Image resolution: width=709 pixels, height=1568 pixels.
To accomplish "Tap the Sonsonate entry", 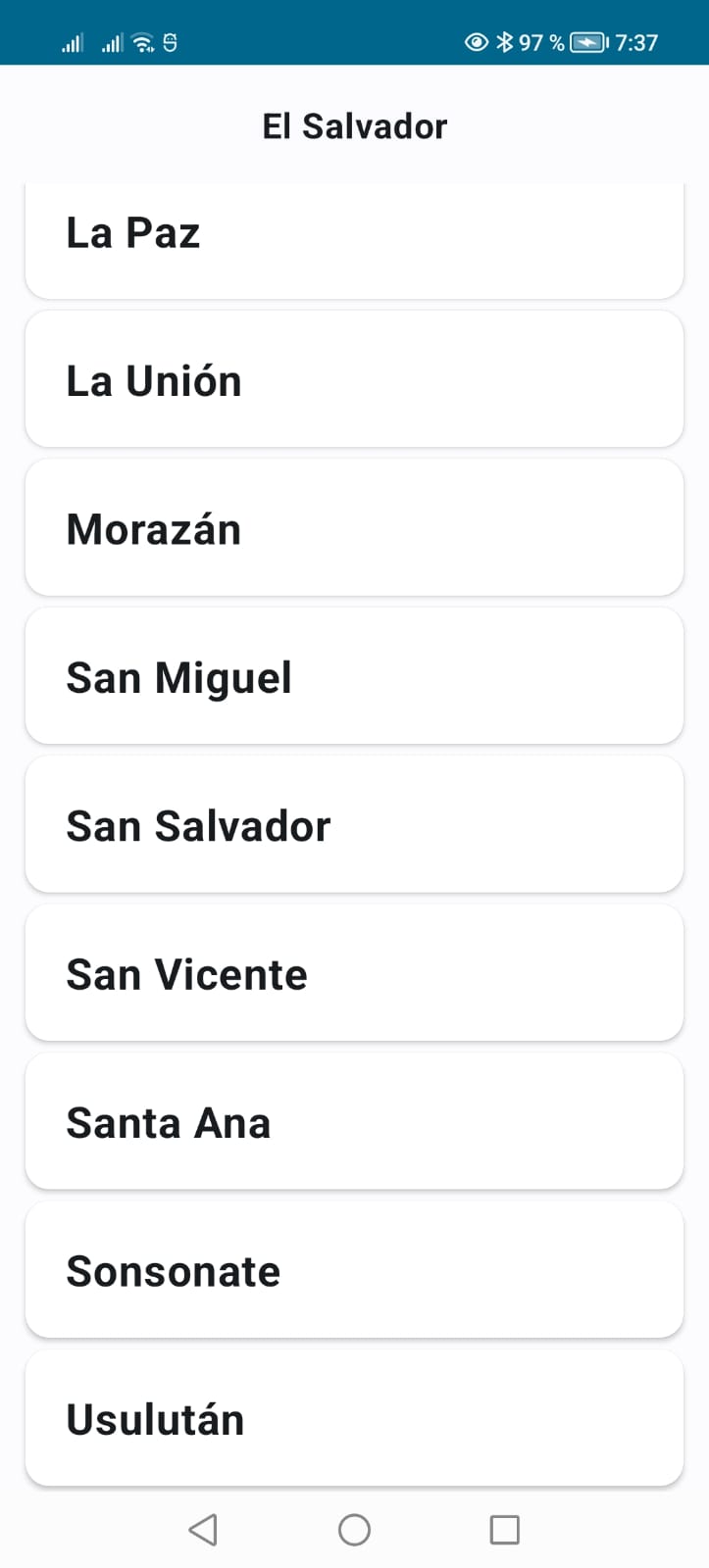I will pyautogui.click(x=353, y=1270).
